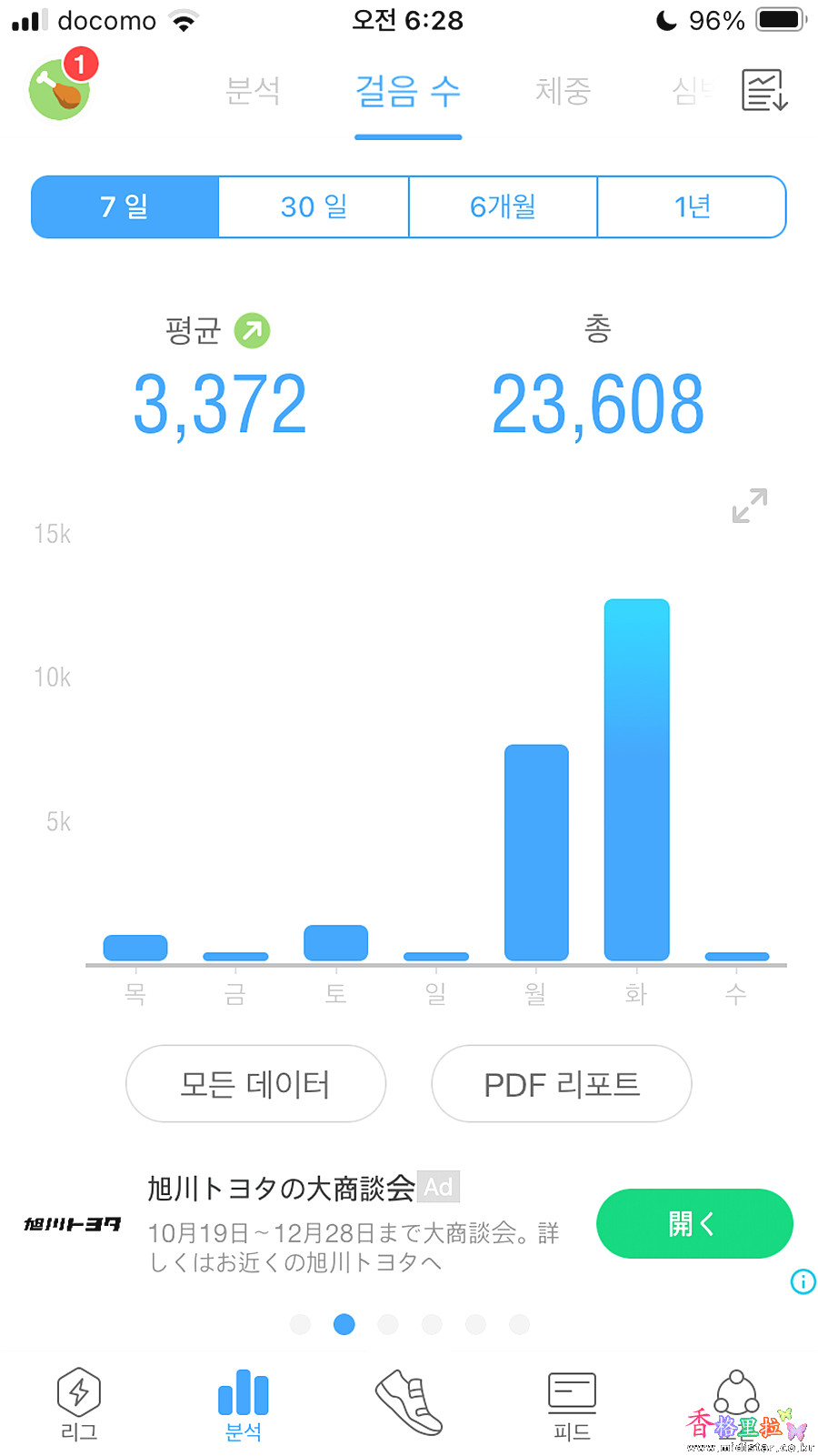Go to the 분석 bottom tab

point(243,1403)
